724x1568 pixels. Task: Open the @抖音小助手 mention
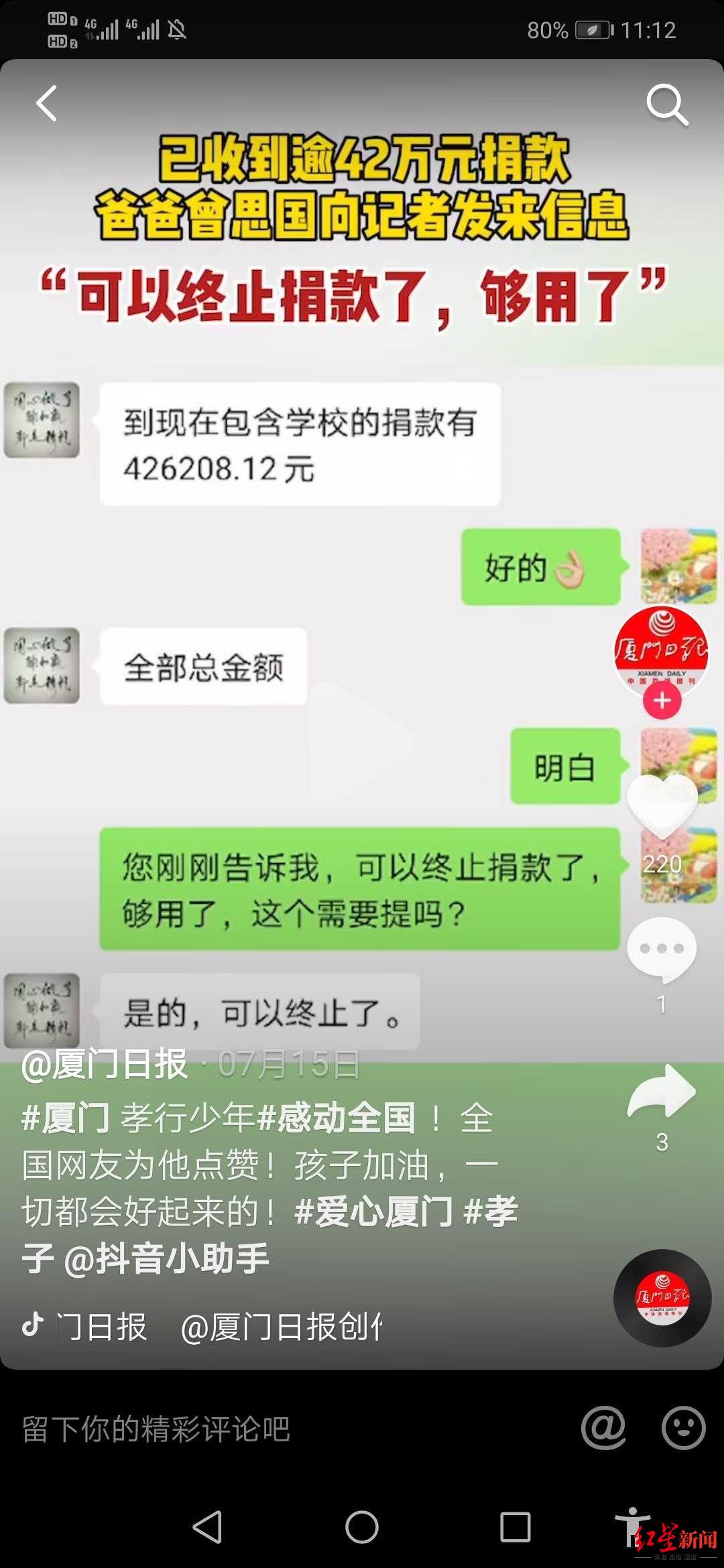tap(166, 1258)
